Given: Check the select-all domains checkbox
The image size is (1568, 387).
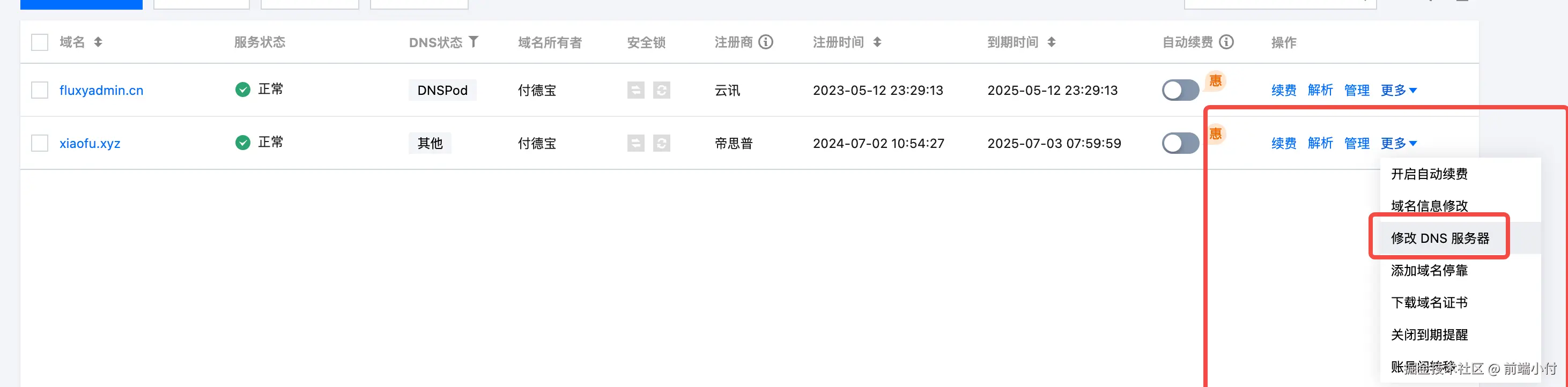Looking at the screenshot, I should coord(40,42).
